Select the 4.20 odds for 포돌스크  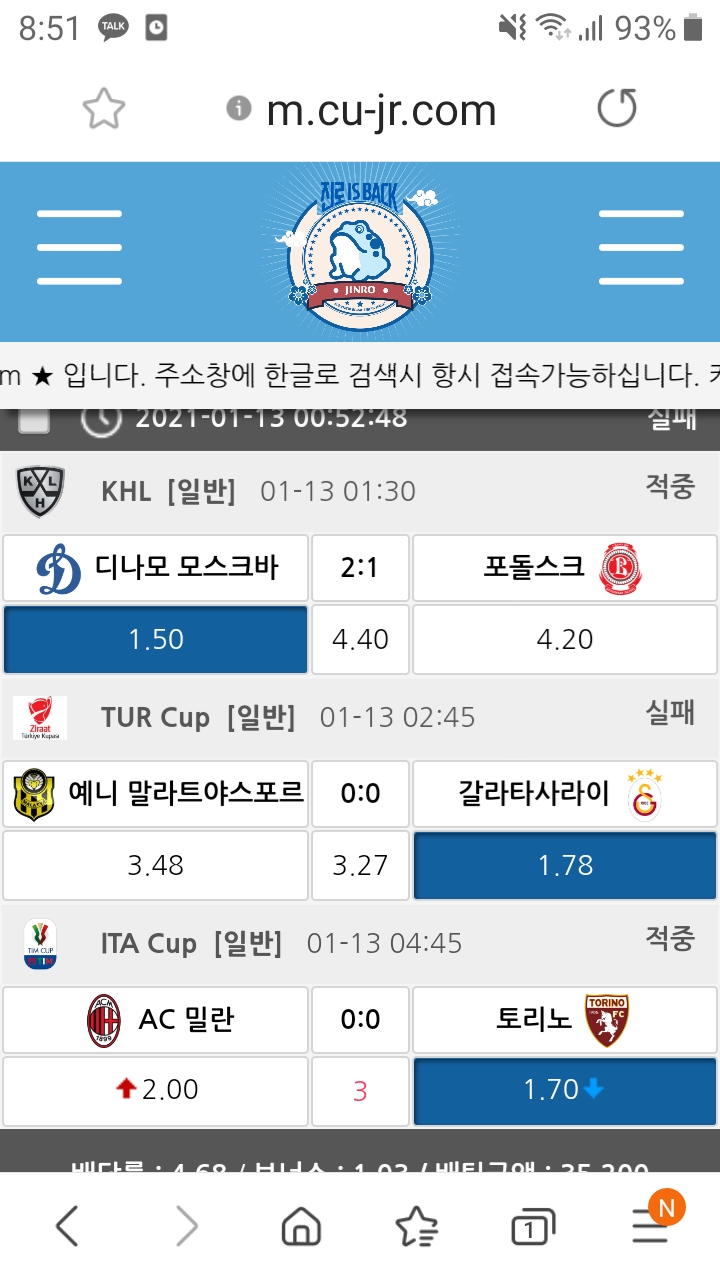coord(565,639)
